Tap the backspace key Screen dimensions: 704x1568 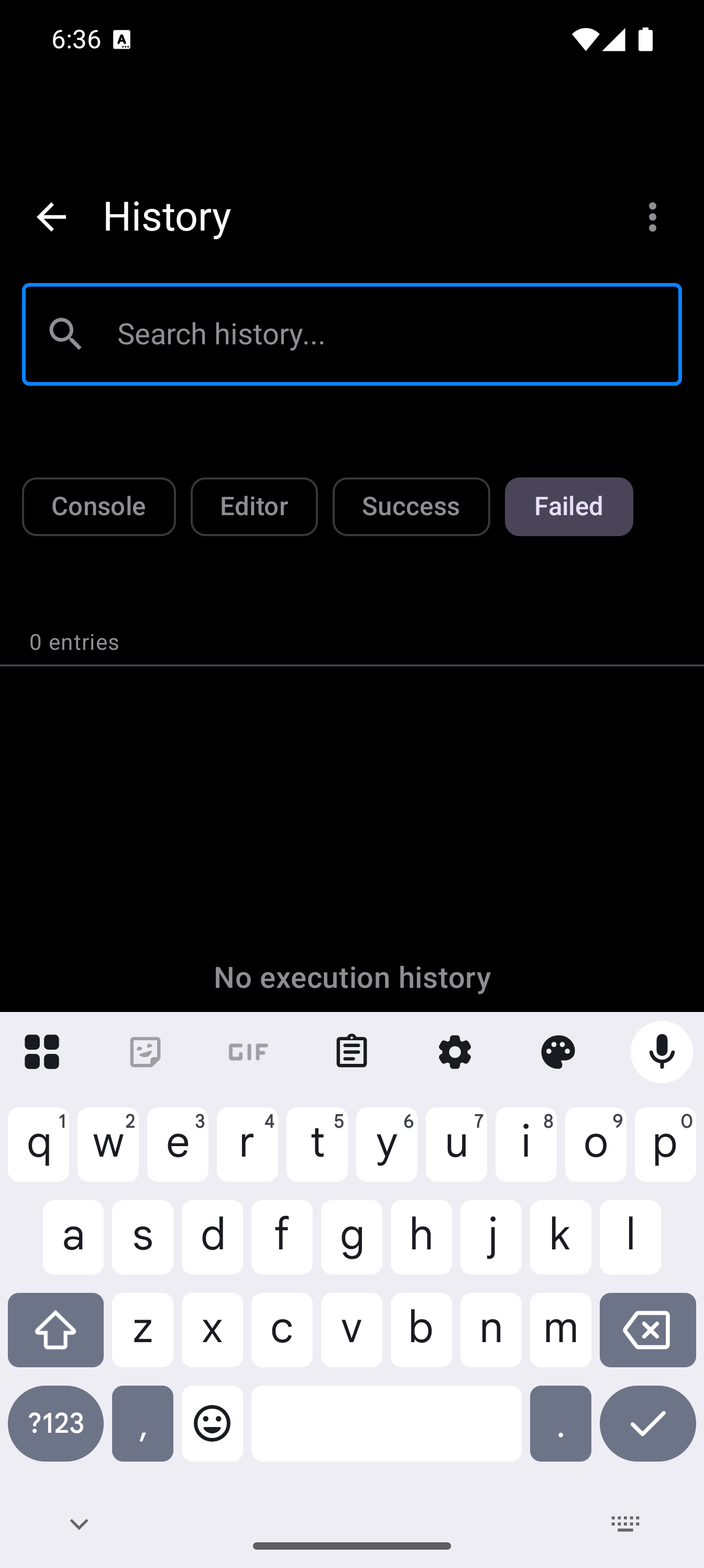coord(647,1330)
